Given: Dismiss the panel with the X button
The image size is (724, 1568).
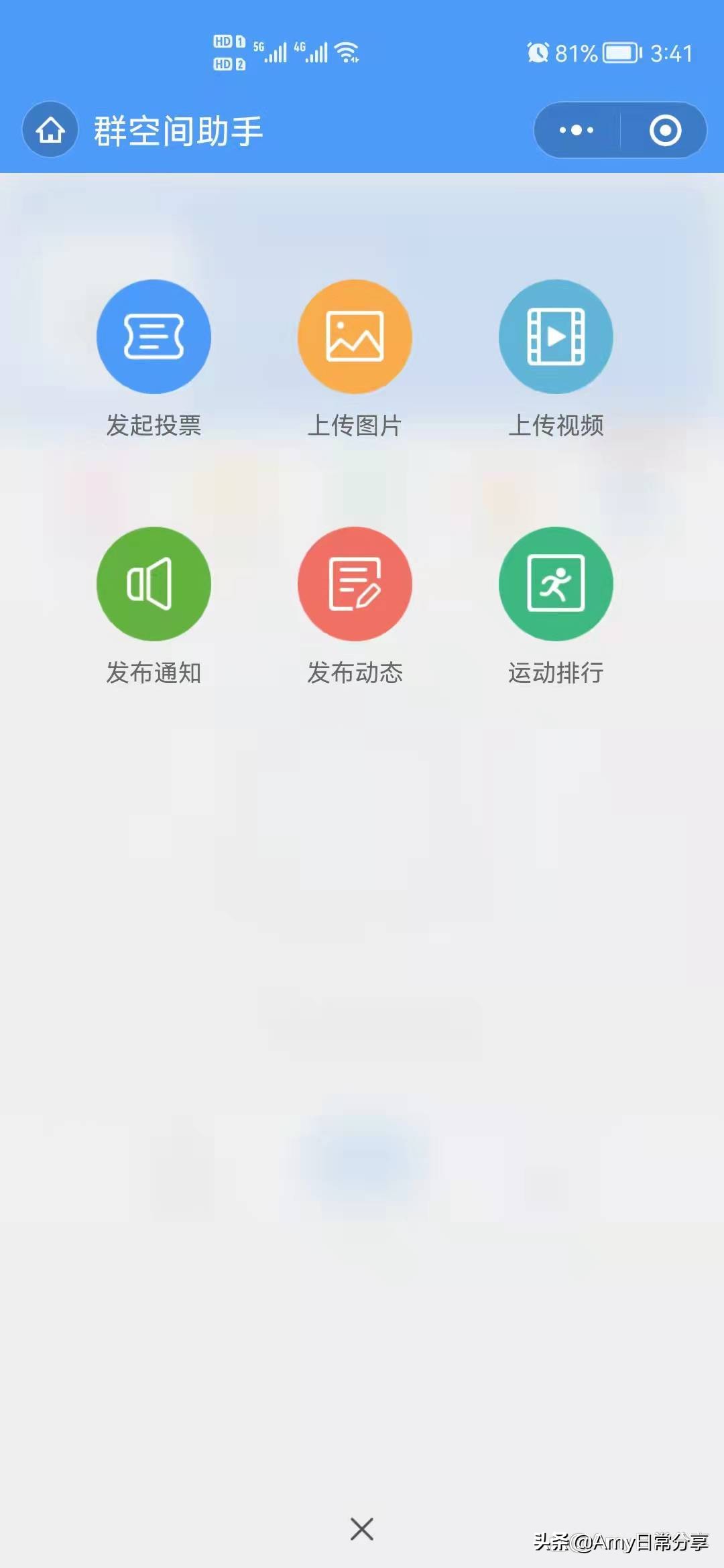Looking at the screenshot, I should pos(362,1530).
